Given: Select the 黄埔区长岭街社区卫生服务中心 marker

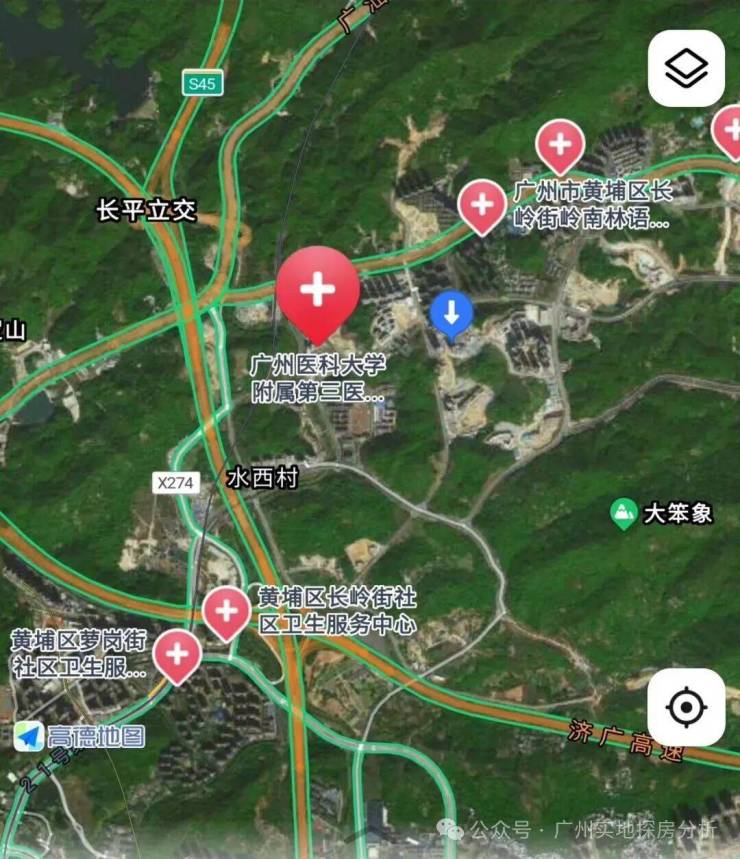Looking at the screenshot, I should point(227,611).
